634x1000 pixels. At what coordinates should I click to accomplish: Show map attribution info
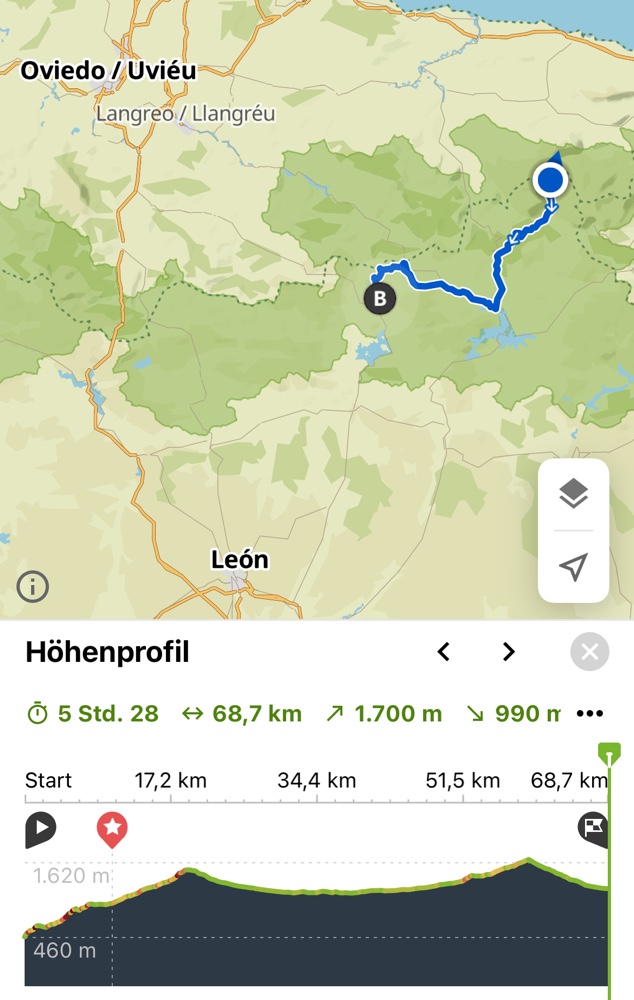pos(33,586)
